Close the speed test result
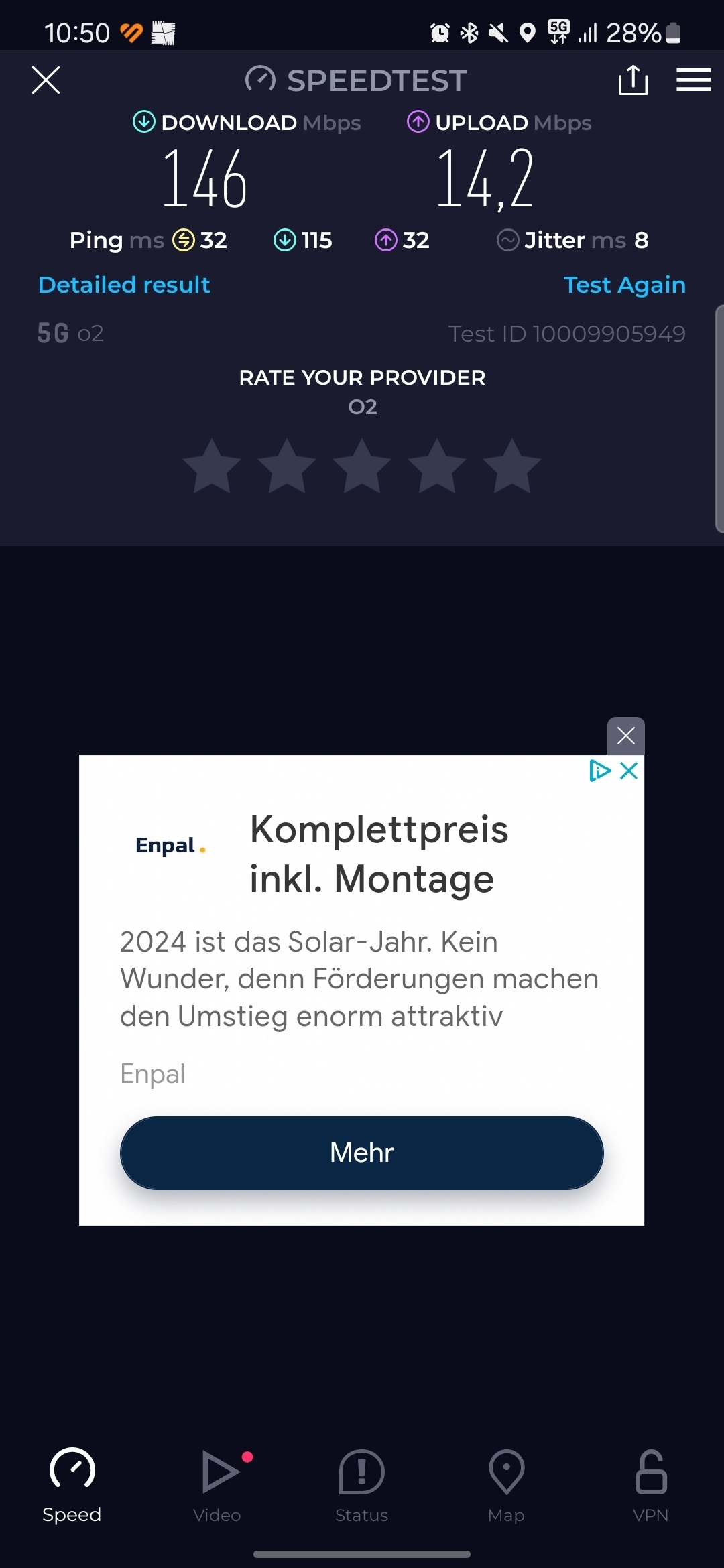724x1568 pixels. (x=46, y=80)
